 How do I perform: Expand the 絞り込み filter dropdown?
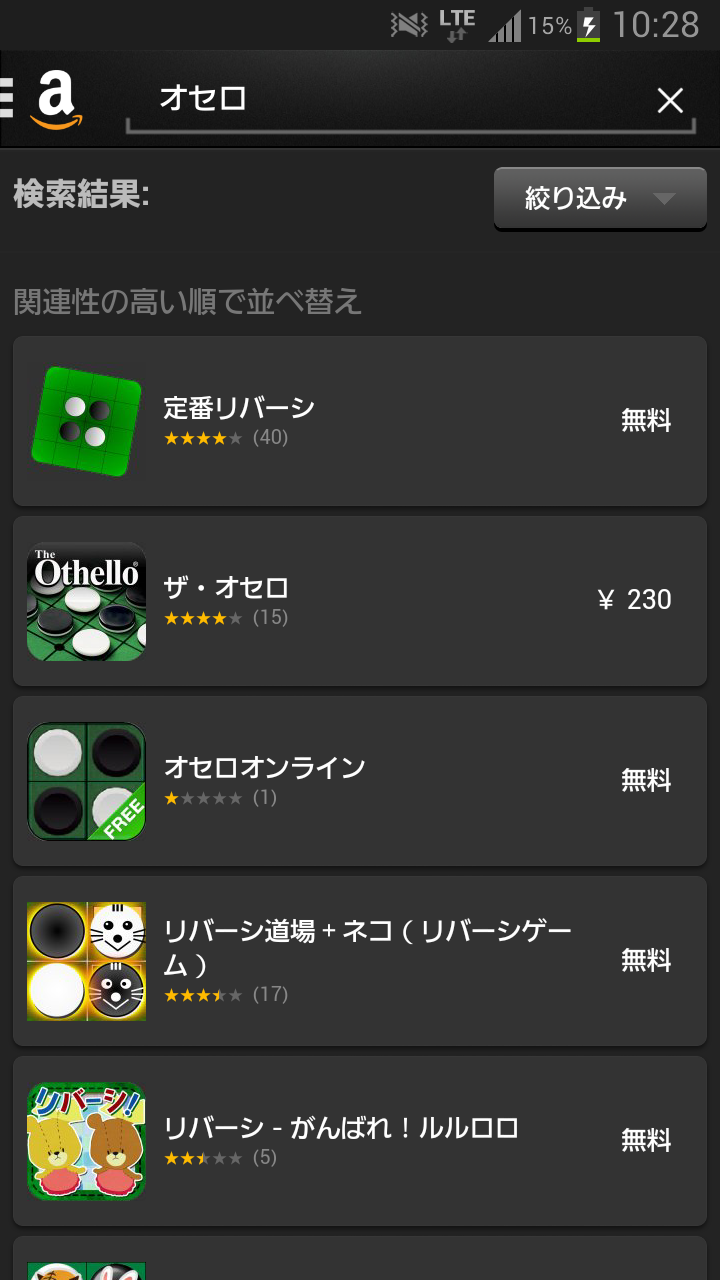tap(600, 198)
